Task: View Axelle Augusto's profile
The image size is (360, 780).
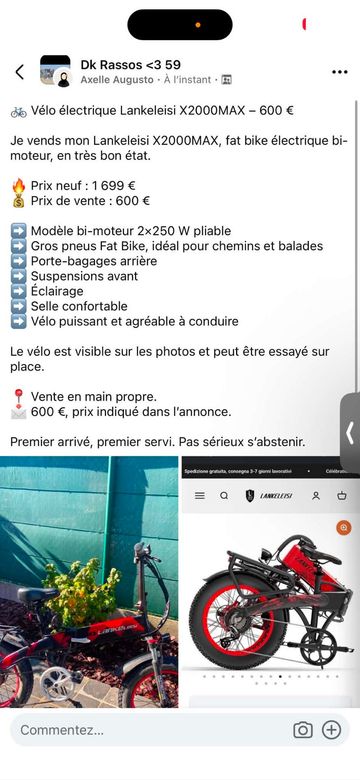Action: (x=117, y=80)
